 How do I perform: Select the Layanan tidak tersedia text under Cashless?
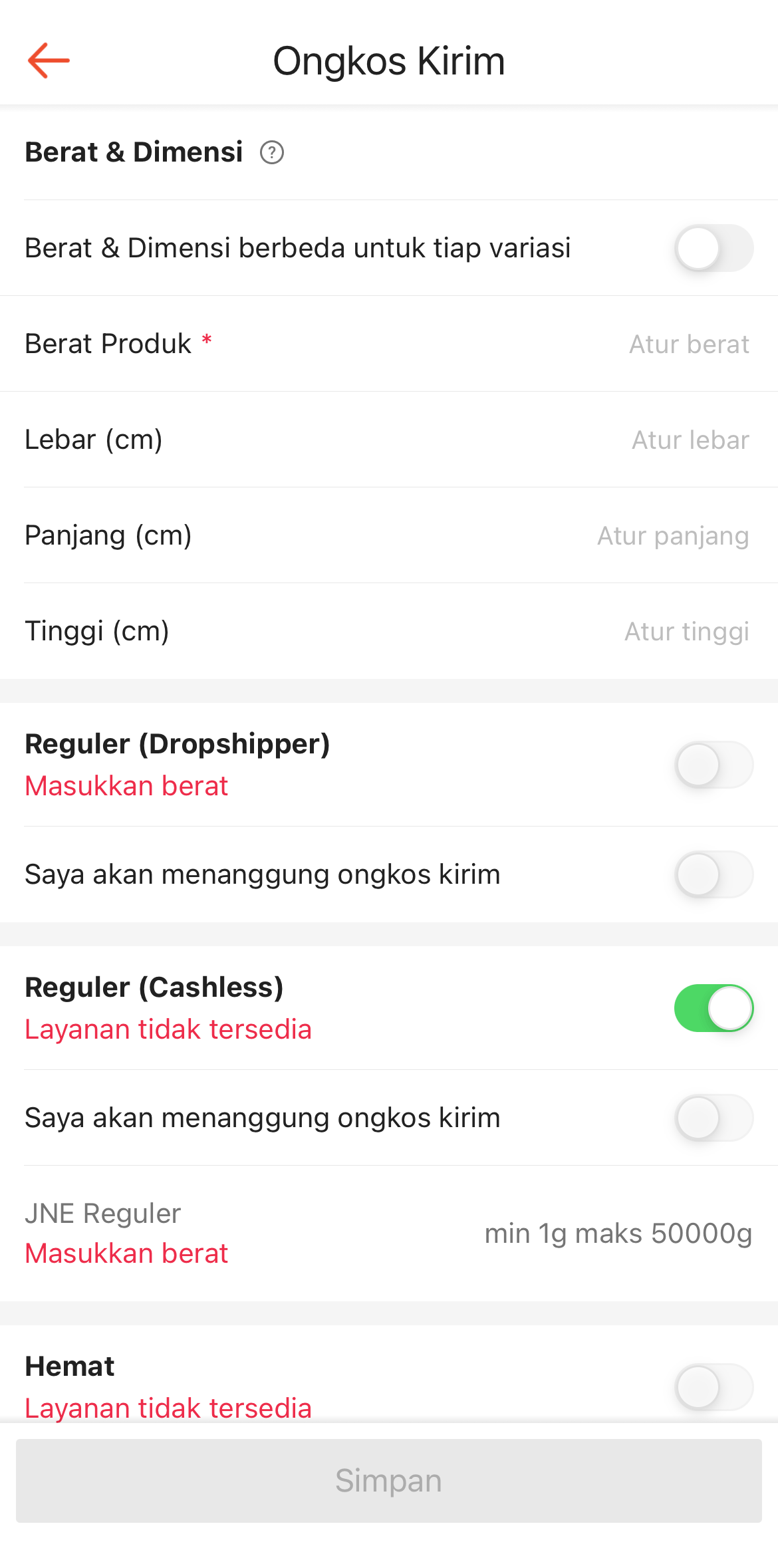tap(168, 1029)
